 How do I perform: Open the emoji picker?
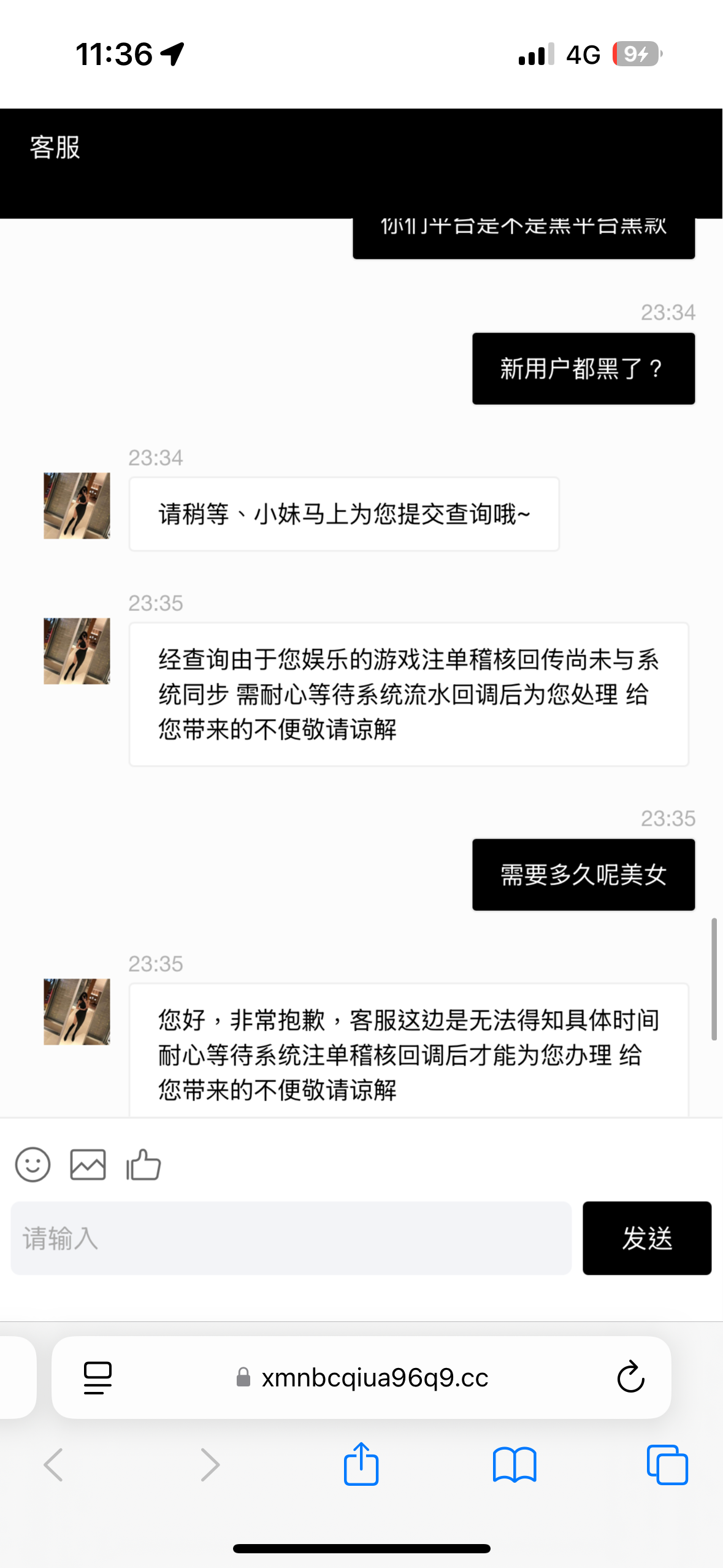coord(33,1164)
